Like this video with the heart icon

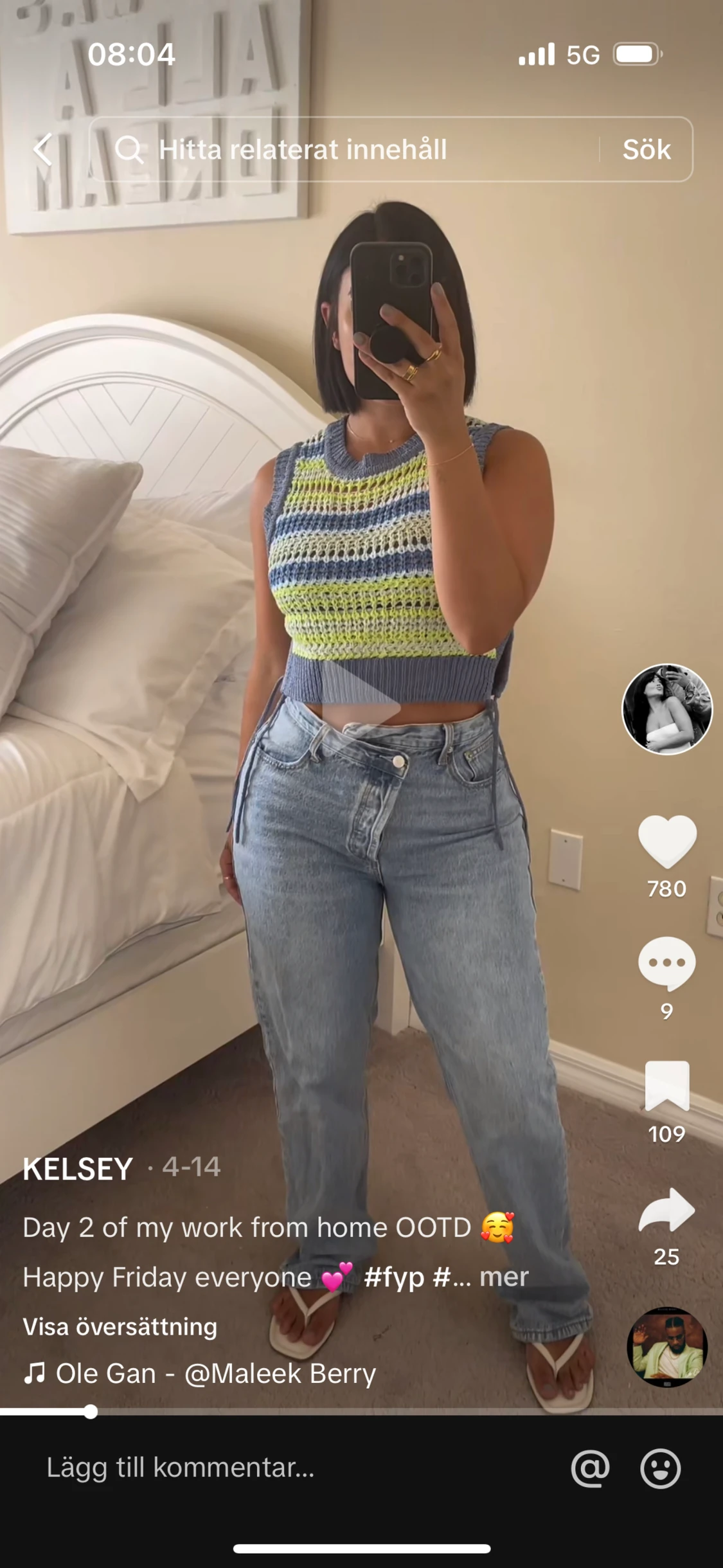pos(667,842)
